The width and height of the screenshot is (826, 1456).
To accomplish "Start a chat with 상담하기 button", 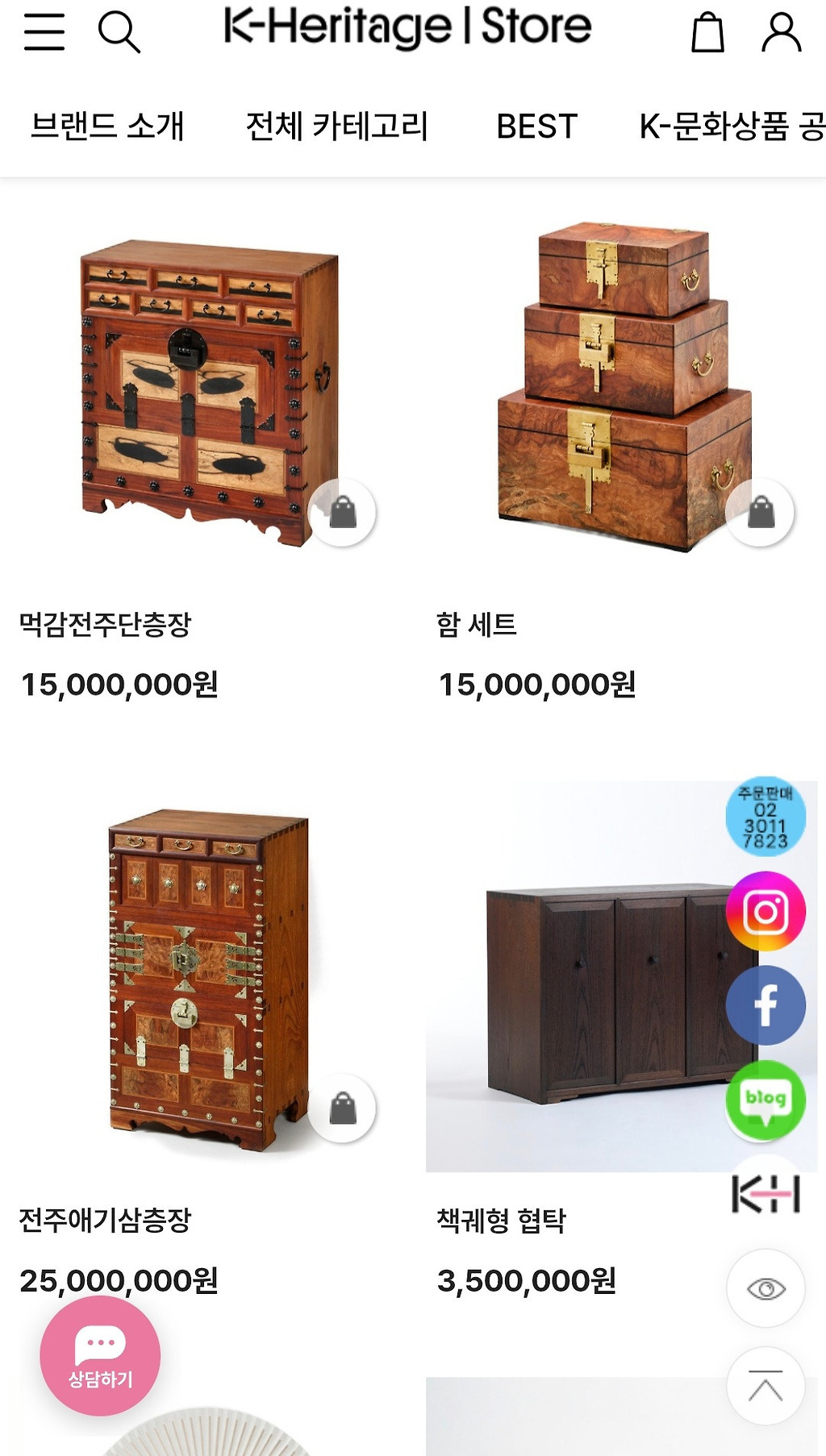I will pos(100,1356).
